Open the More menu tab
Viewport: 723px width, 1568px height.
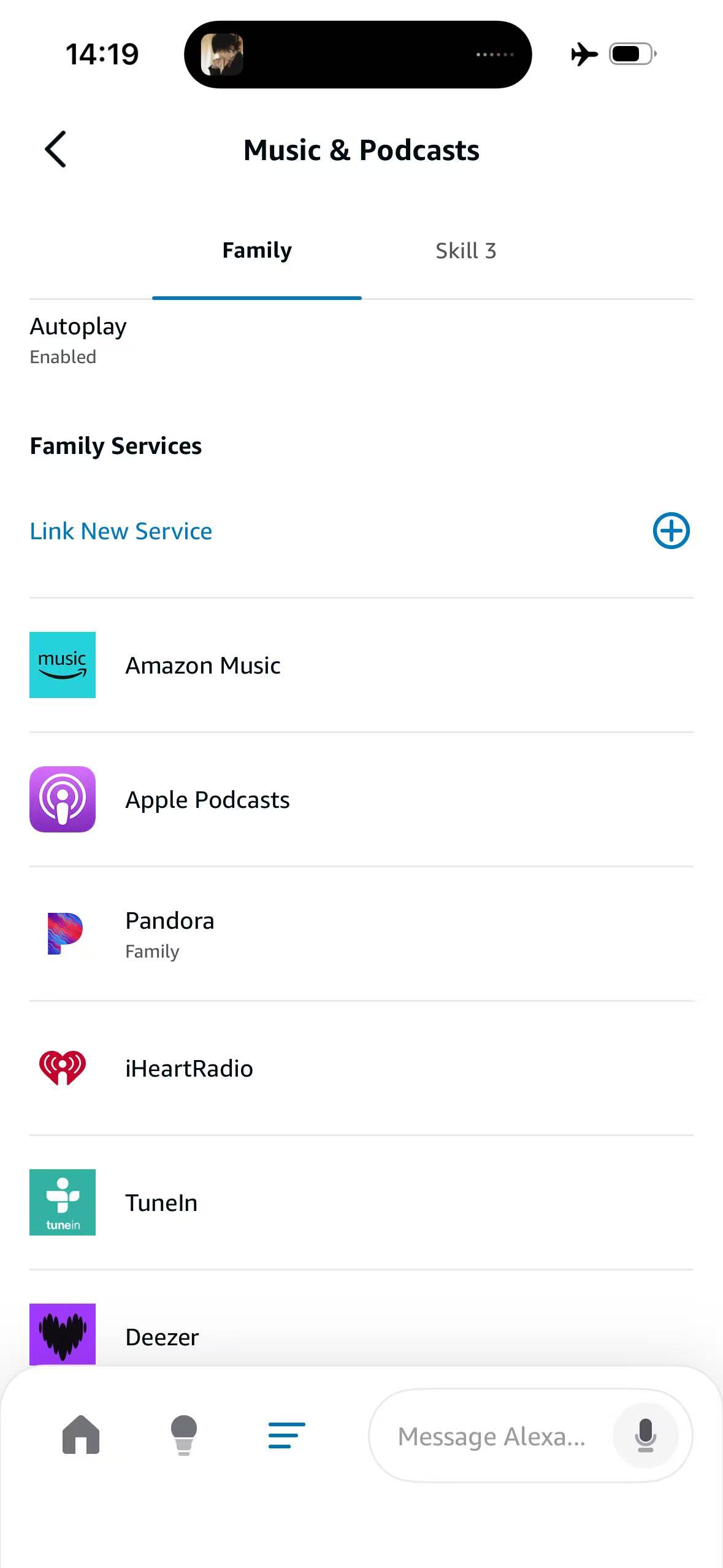pyautogui.click(x=286, y=1435)
